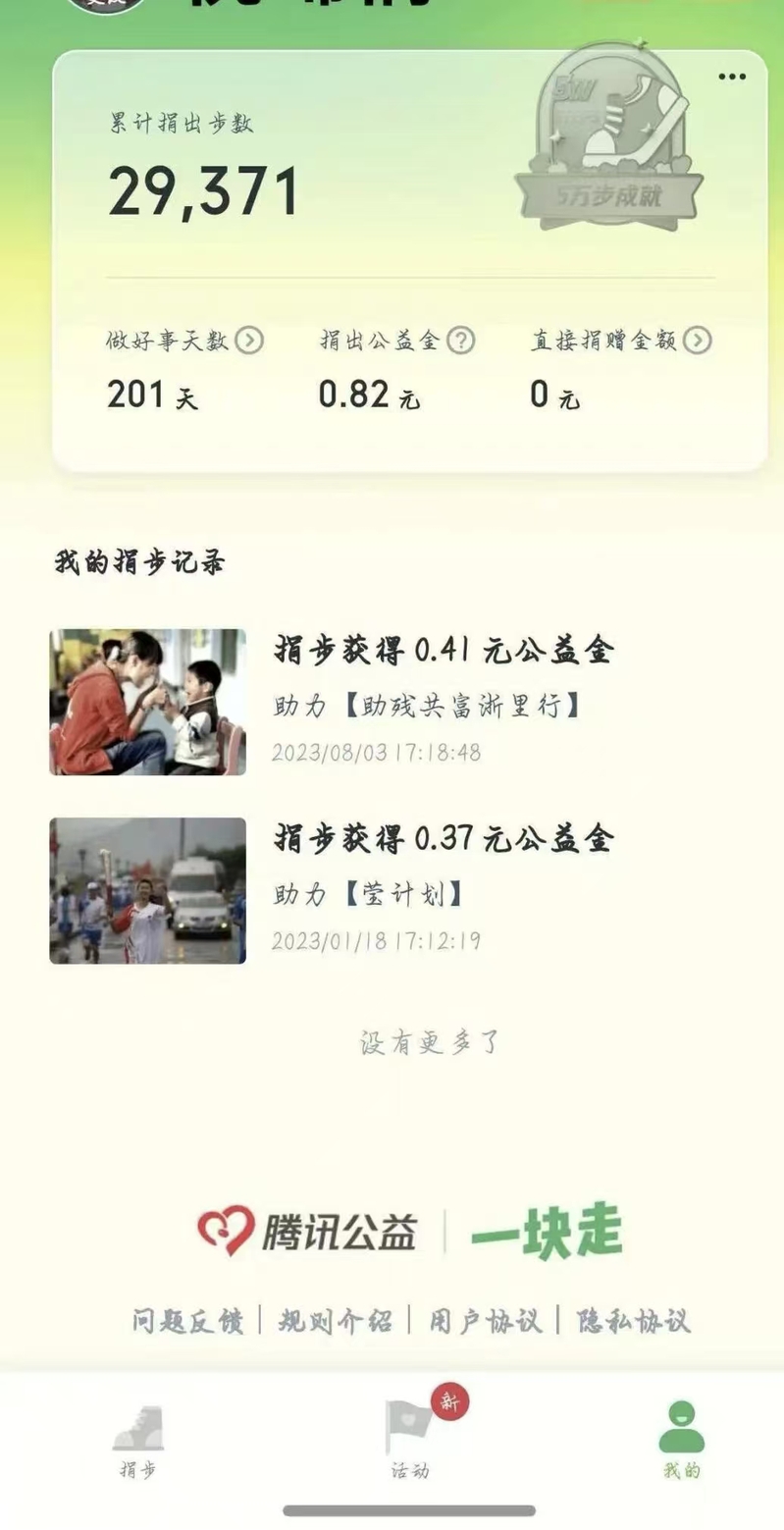Open the 隐私协议 link
Viewport: 784px width, 1530px height.
(x=634, y=1321)
